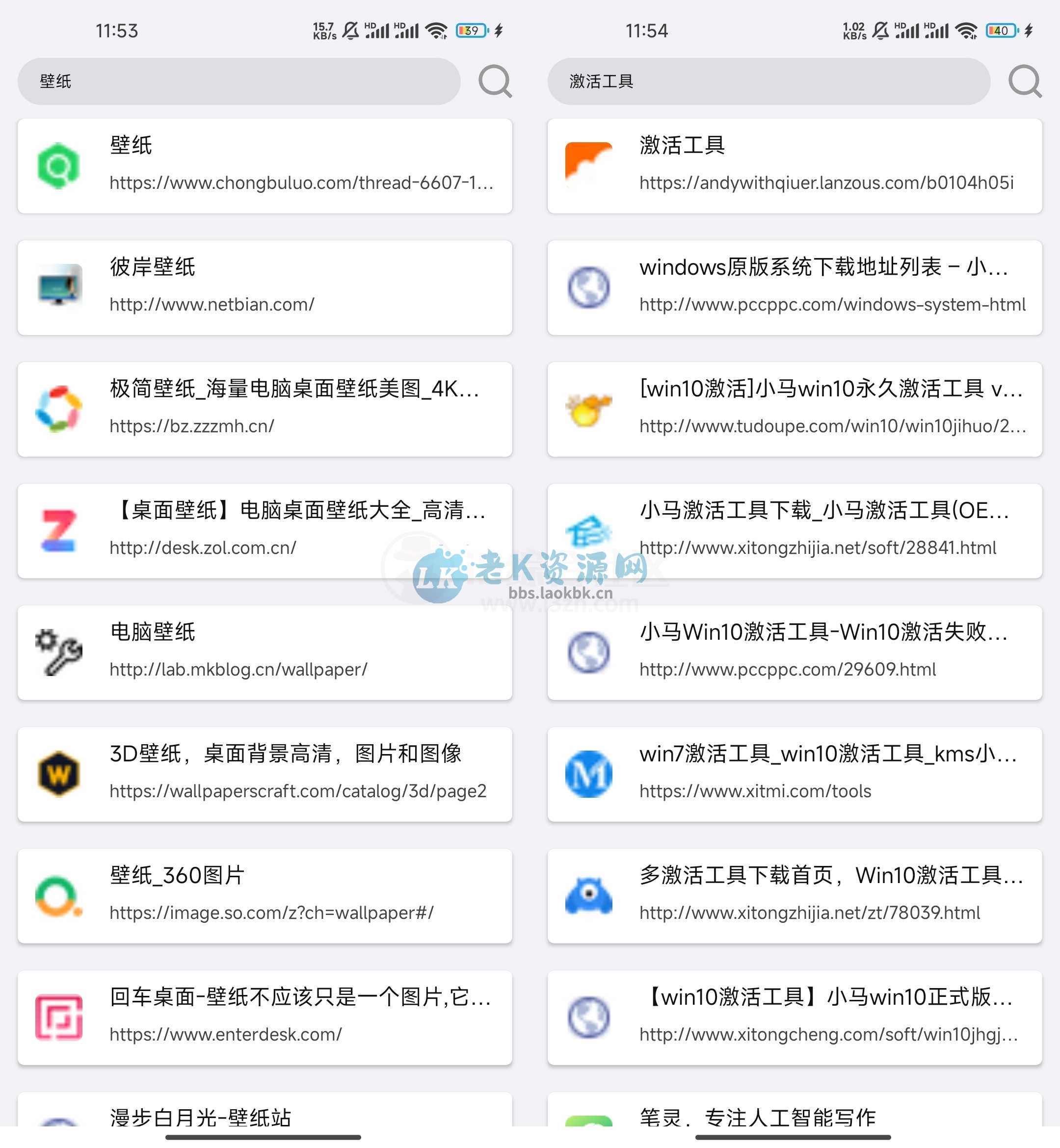Open 回车桌面 enterdesk.com result
The image size is (1060, 1148).
point(265,1017)
